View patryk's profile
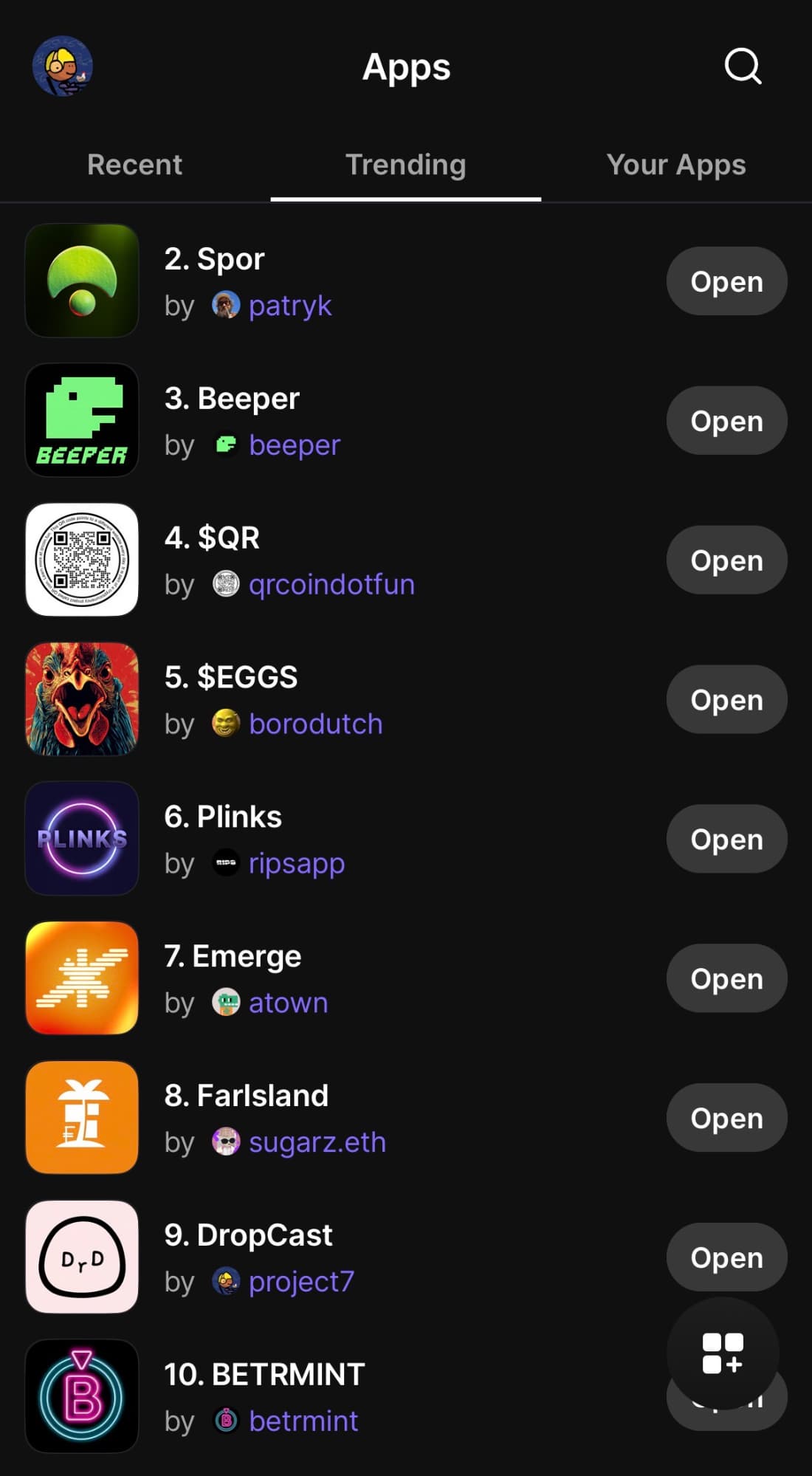 point(289,306)
